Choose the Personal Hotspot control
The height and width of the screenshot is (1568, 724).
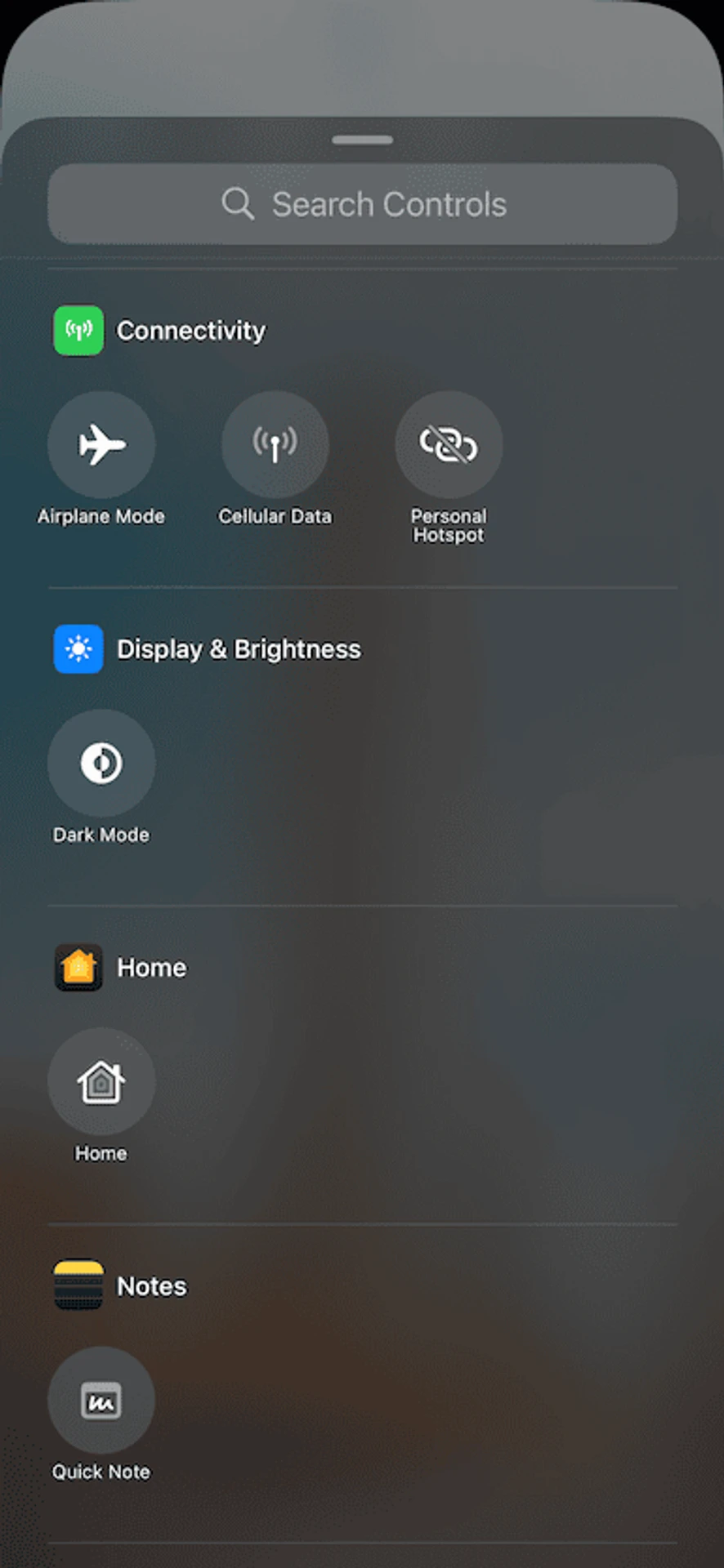point(448,445)
